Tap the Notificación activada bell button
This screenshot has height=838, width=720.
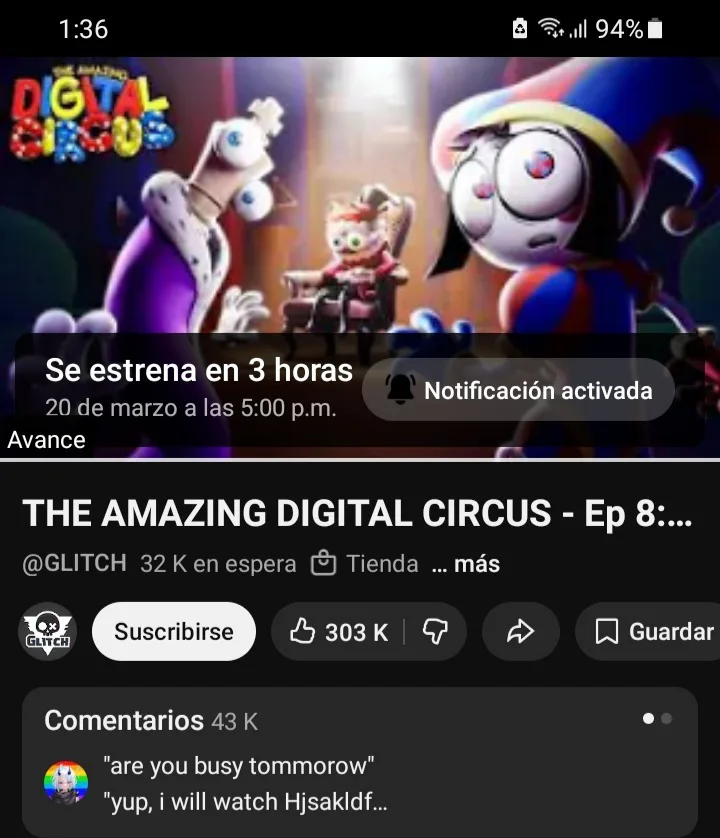coord(518,391)
